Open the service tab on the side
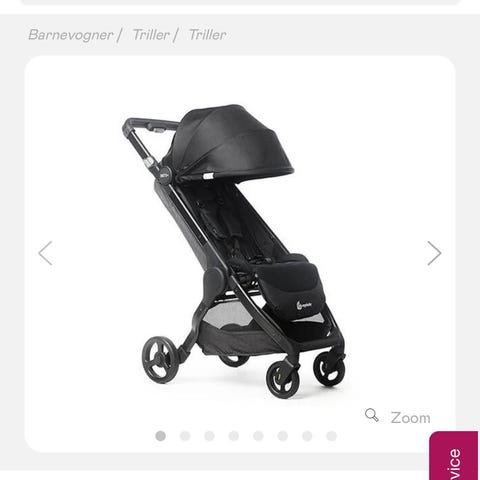Screen dimensions: 480x480 454,456
